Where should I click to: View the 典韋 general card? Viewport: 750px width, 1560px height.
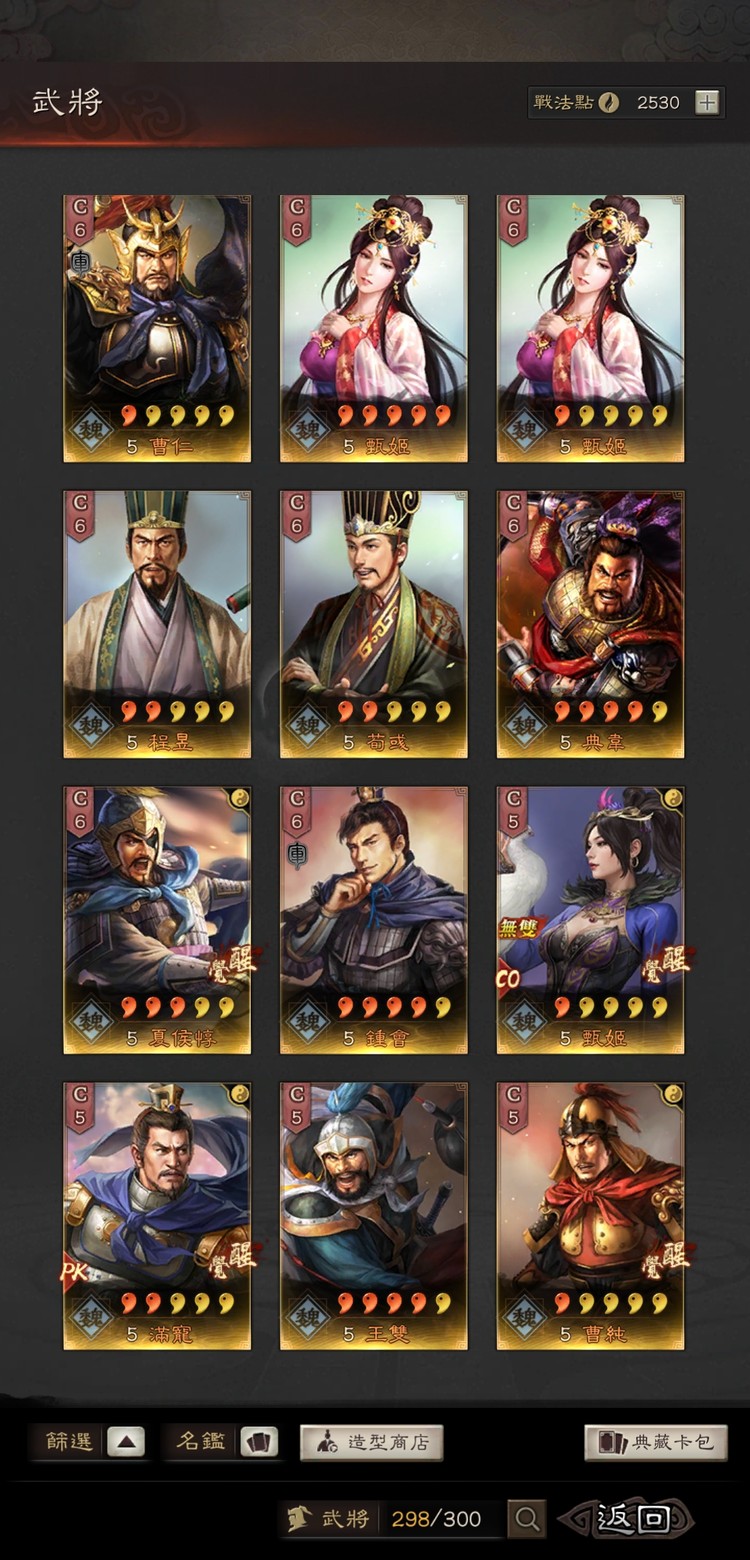pos(590,624)
